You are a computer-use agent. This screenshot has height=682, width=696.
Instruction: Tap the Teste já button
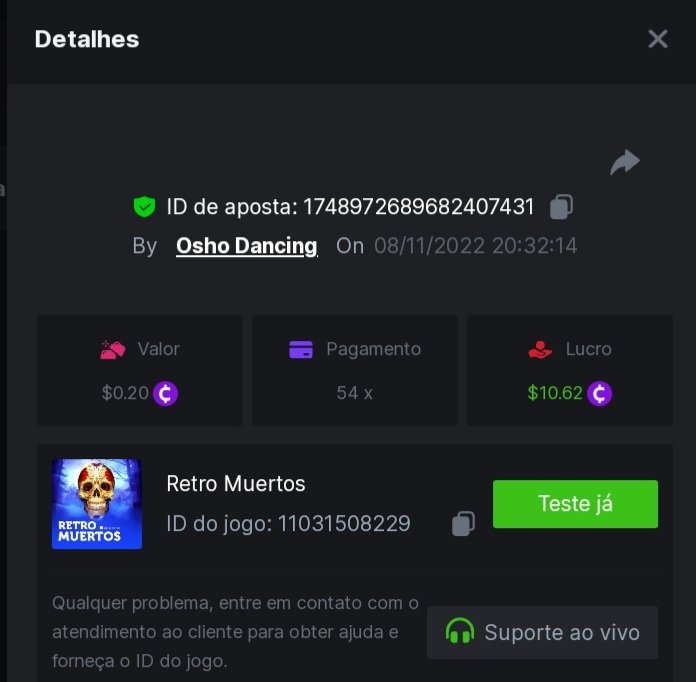575,504
